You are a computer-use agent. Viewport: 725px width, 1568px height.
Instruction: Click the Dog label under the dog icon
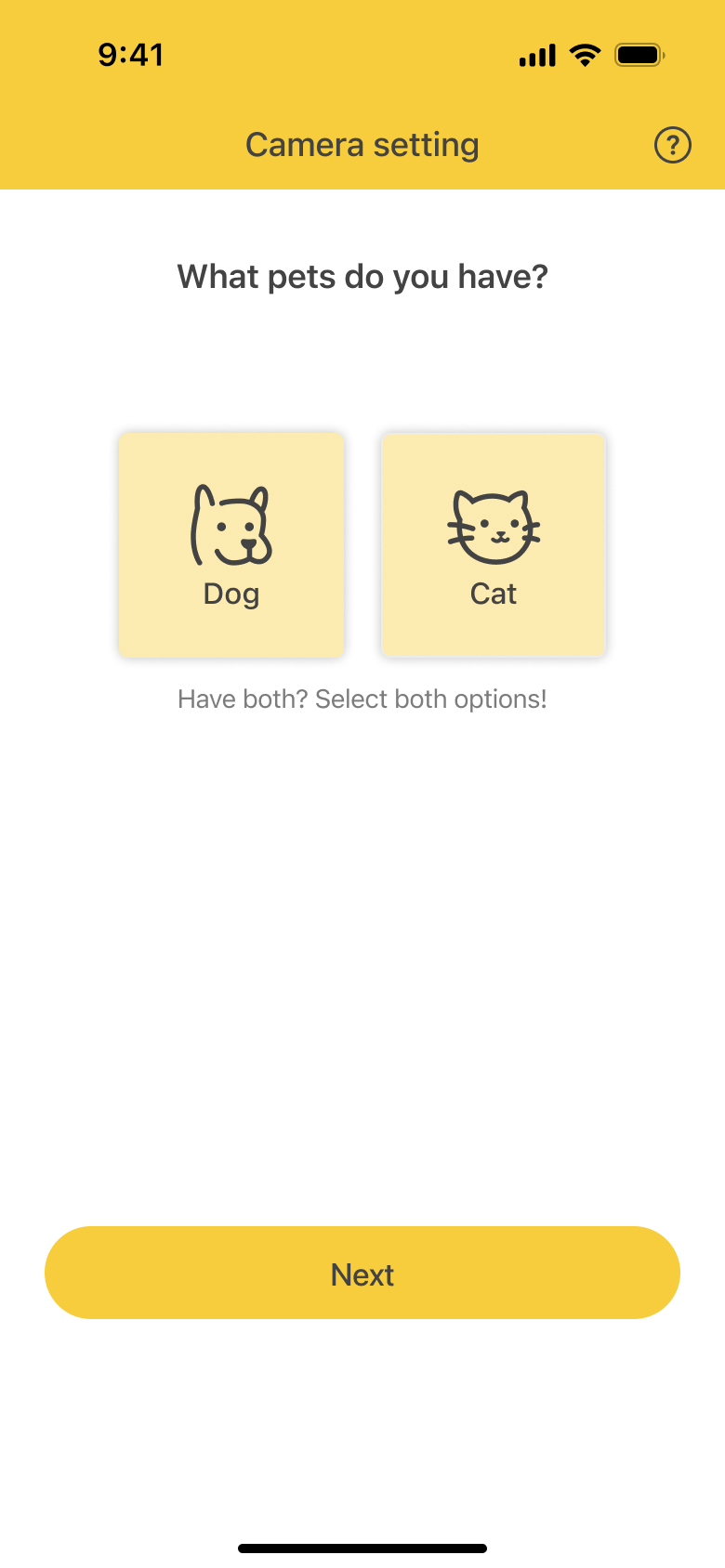click(x=231, y=594)
